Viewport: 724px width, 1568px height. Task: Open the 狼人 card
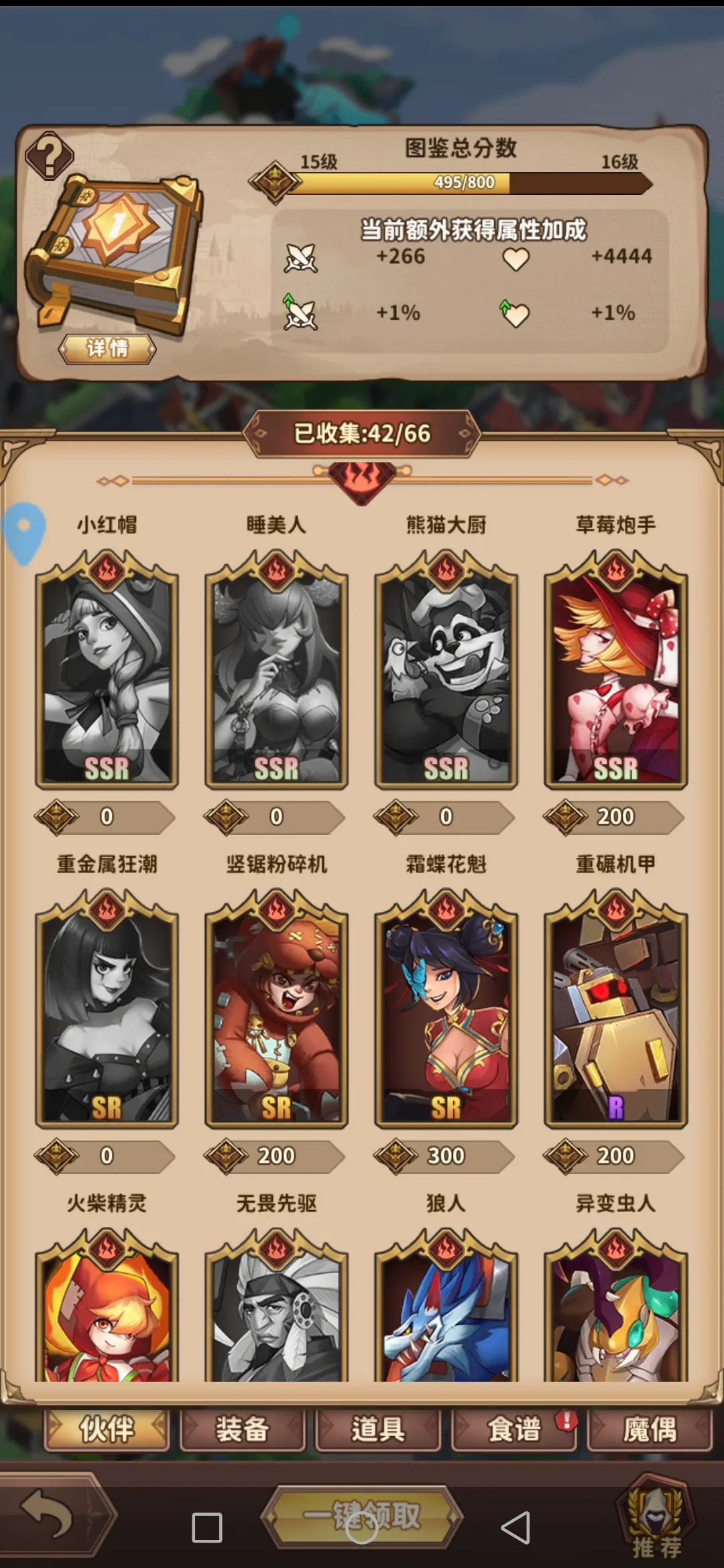(446, 1313)
